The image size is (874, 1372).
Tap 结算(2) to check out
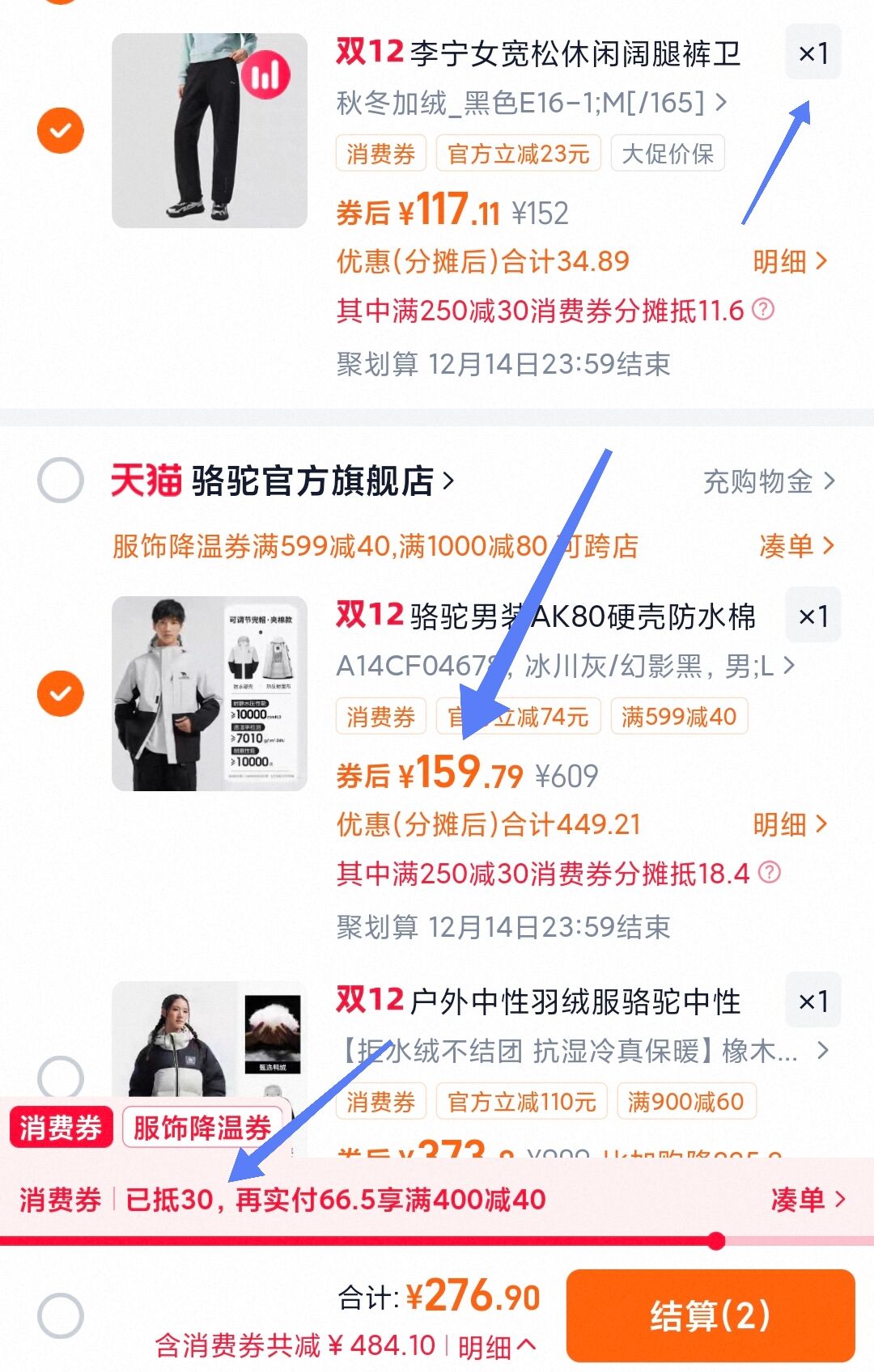(x=711, y=1315)
